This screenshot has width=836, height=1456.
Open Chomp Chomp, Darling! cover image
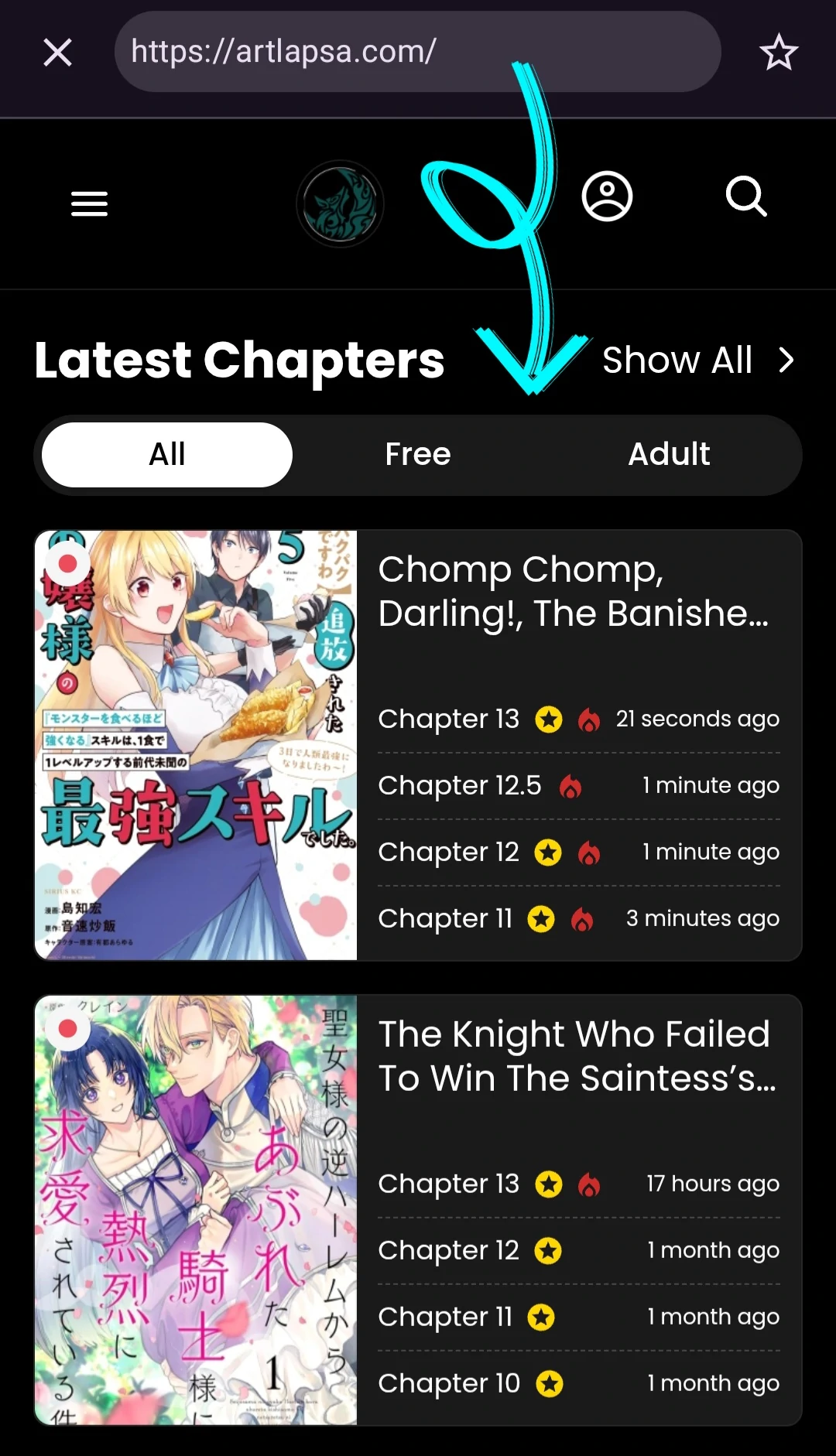click(x=196, y=744)
